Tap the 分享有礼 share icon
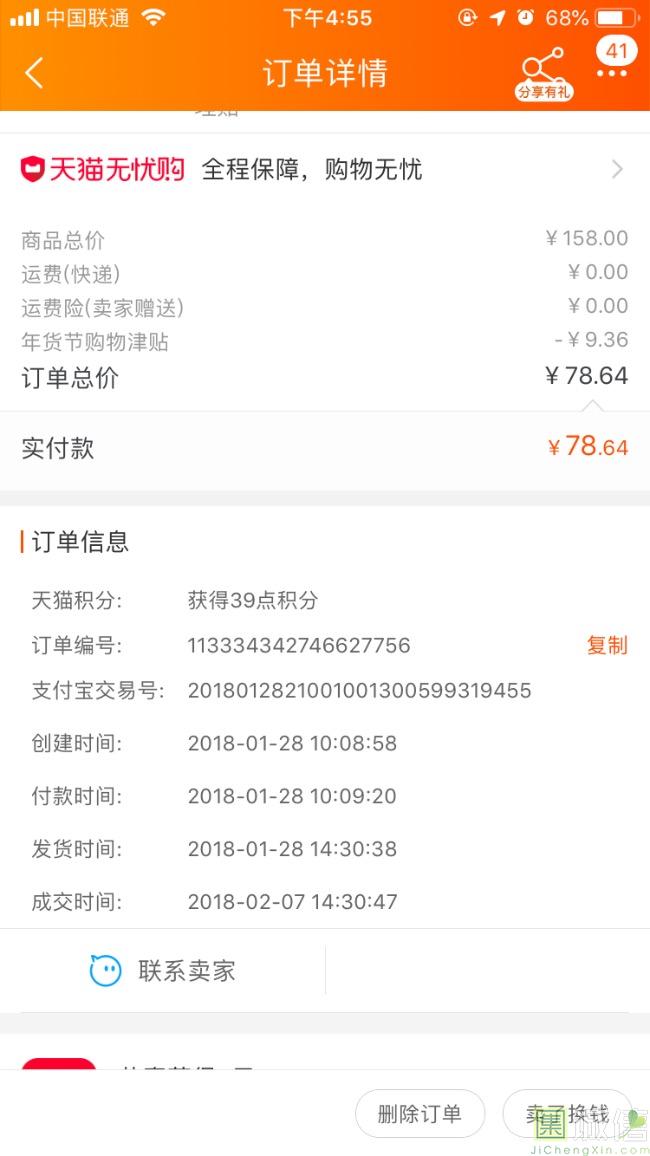Viewport: 650px width, 1156px height. click(x=544, y=74)
